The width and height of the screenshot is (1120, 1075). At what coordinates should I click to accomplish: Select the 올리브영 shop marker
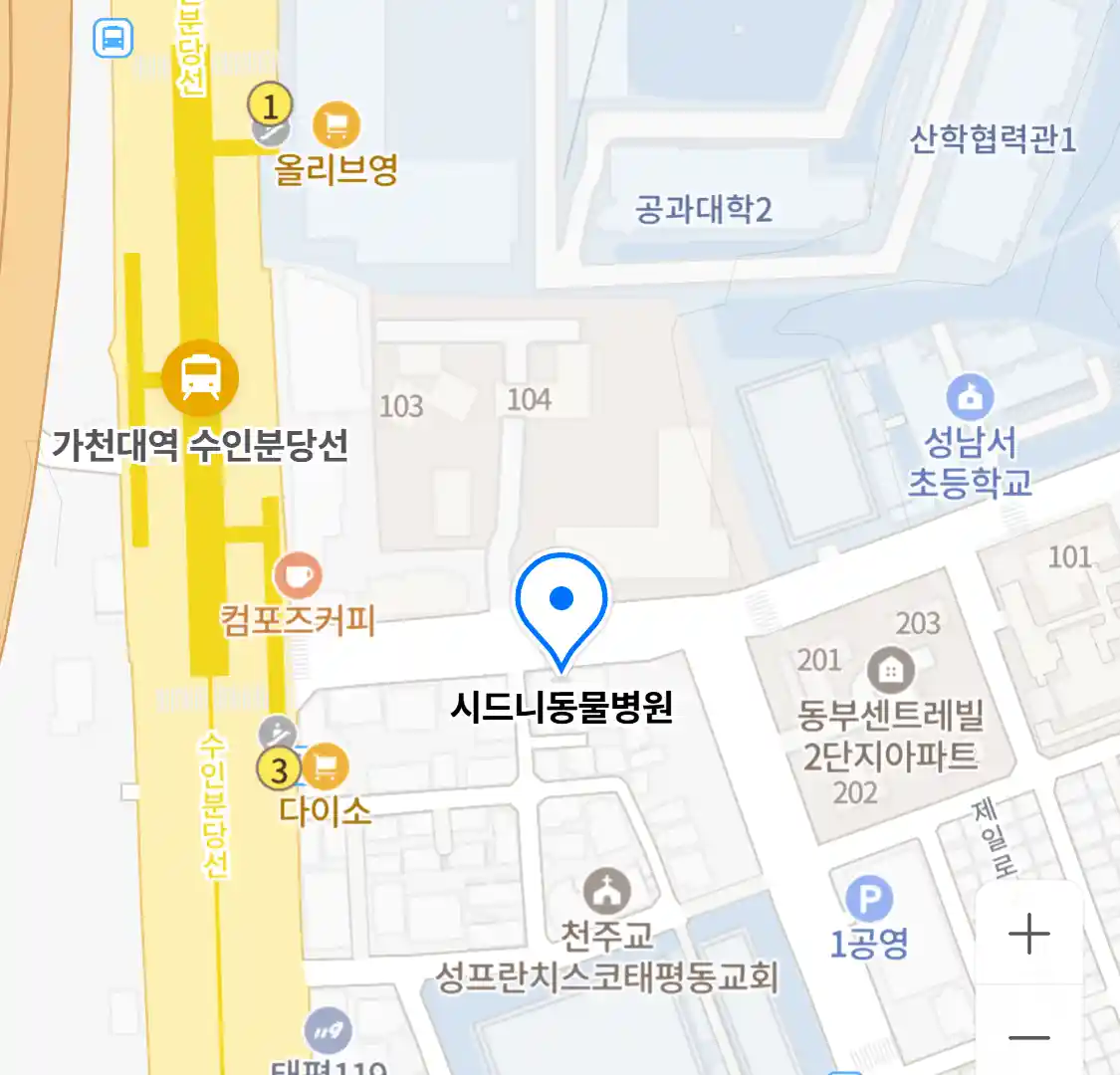336,125
